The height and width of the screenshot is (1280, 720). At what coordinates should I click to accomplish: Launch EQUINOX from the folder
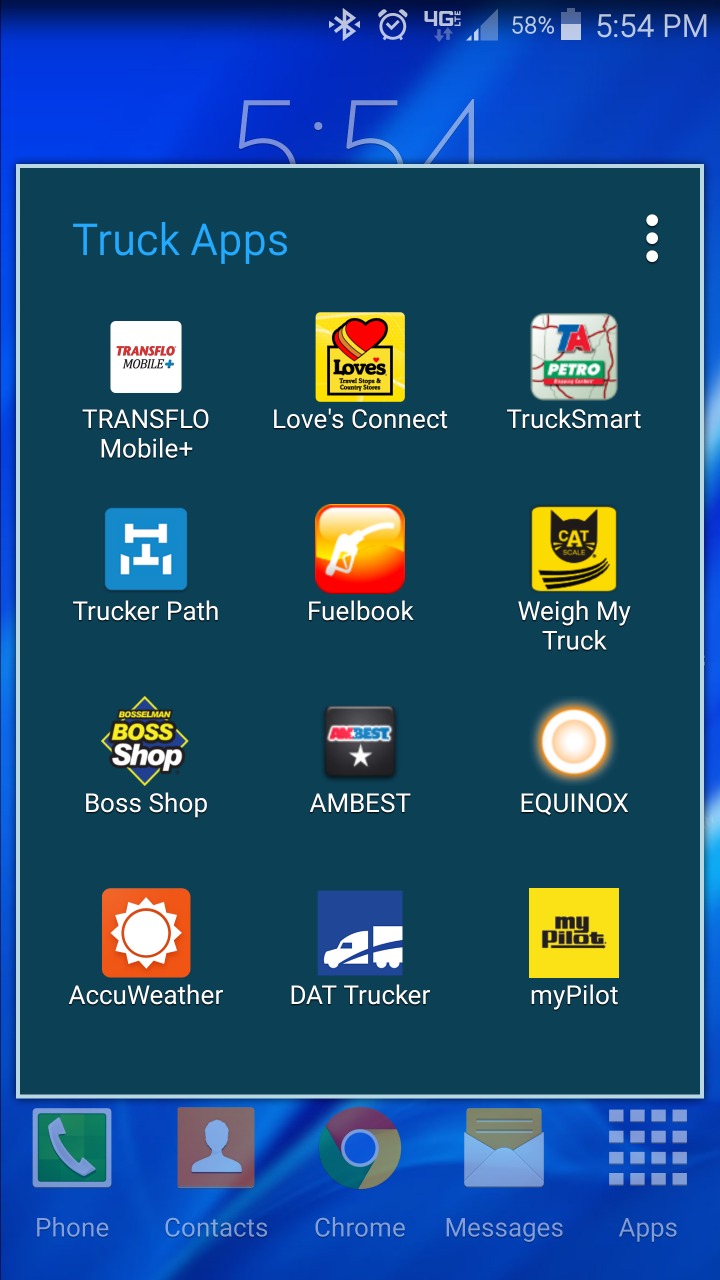[574, 741]
